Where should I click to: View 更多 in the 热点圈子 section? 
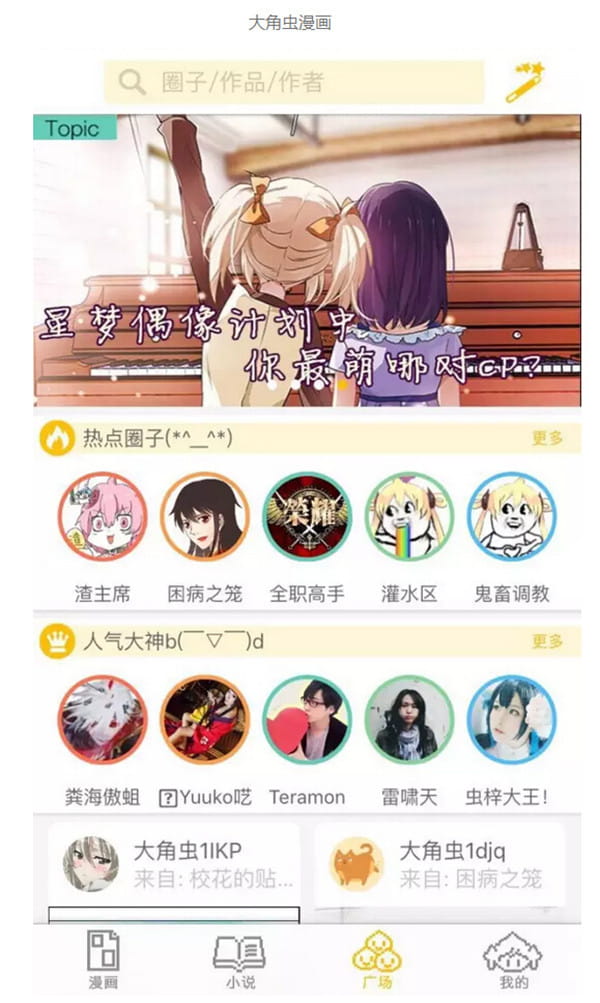coord(547,438)
